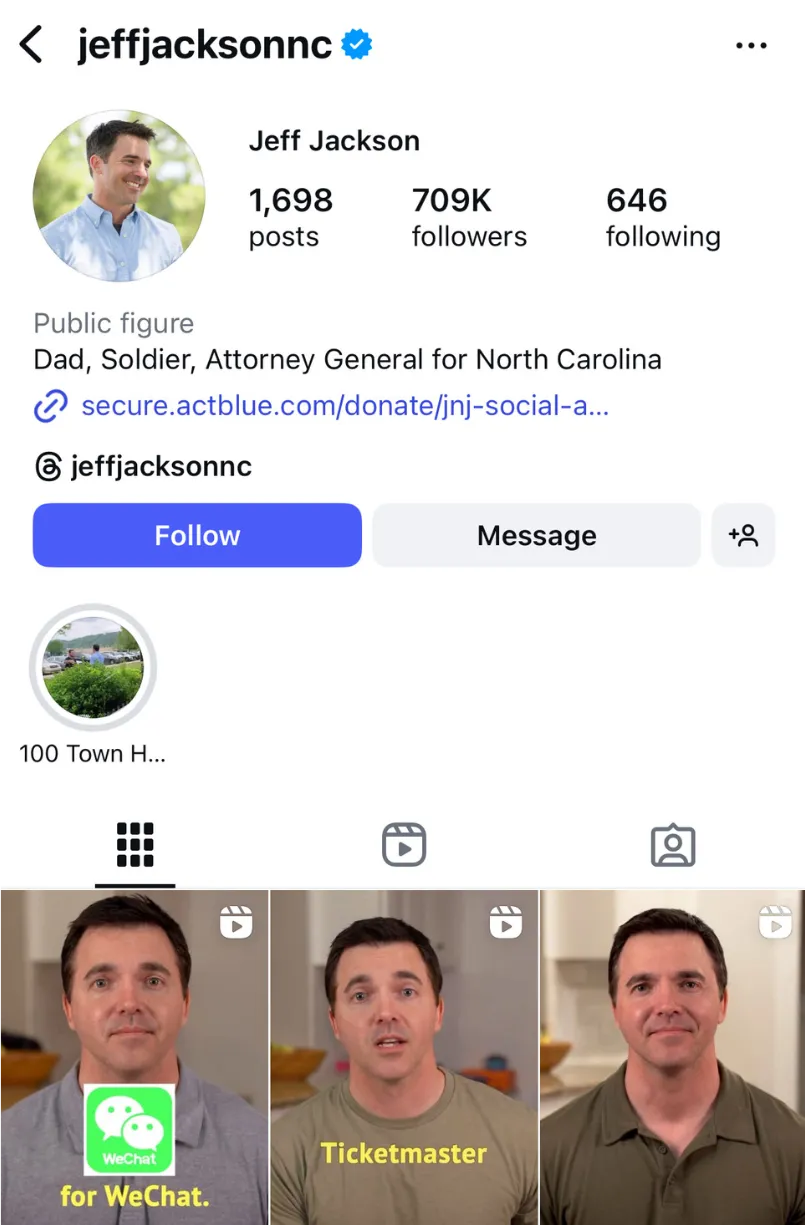Switch to the Reels tab
This screenshot has width=805, height=1225.
(x=404, y=845)
